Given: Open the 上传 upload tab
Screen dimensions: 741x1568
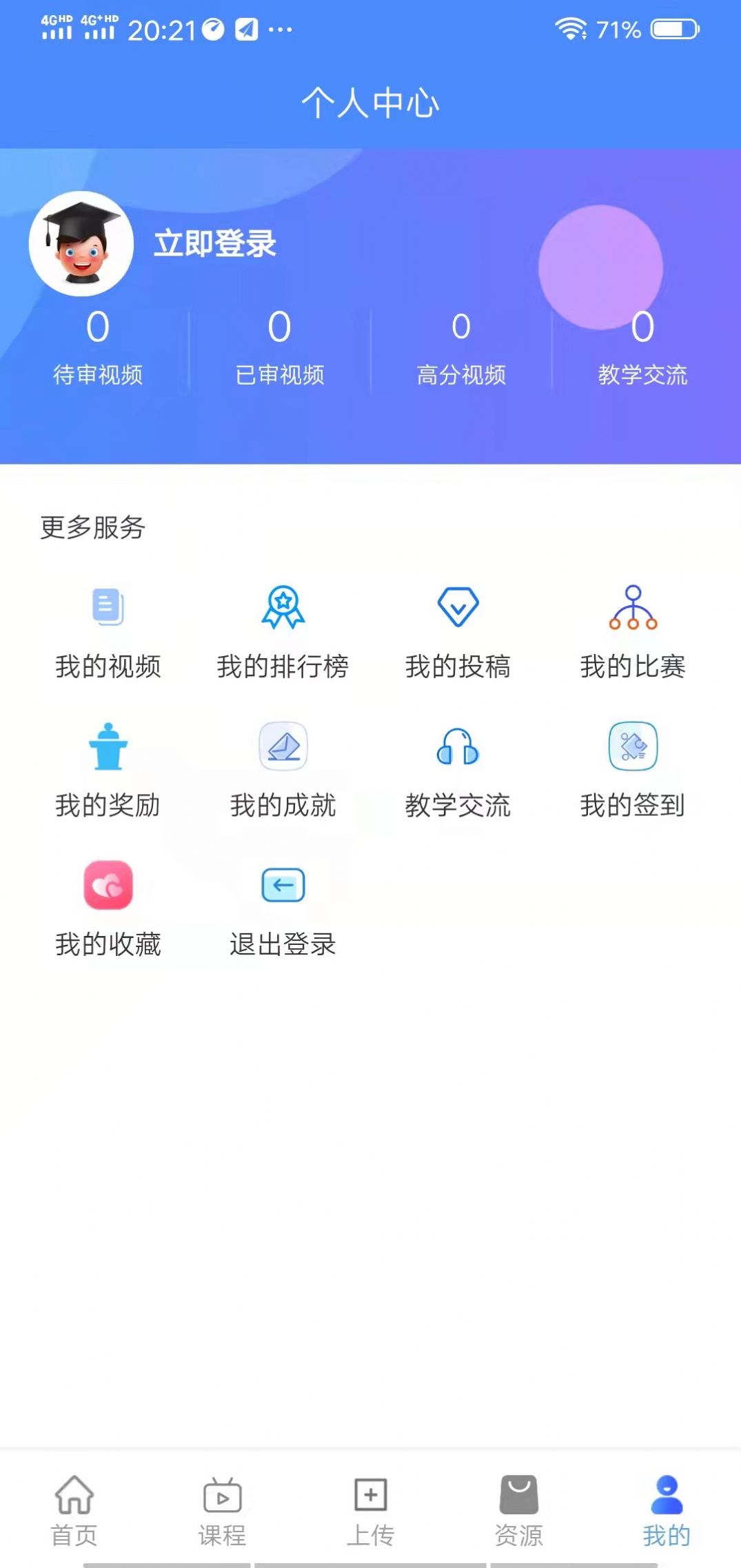Looking at the screenshot, I should click(x=370, y=1509).
